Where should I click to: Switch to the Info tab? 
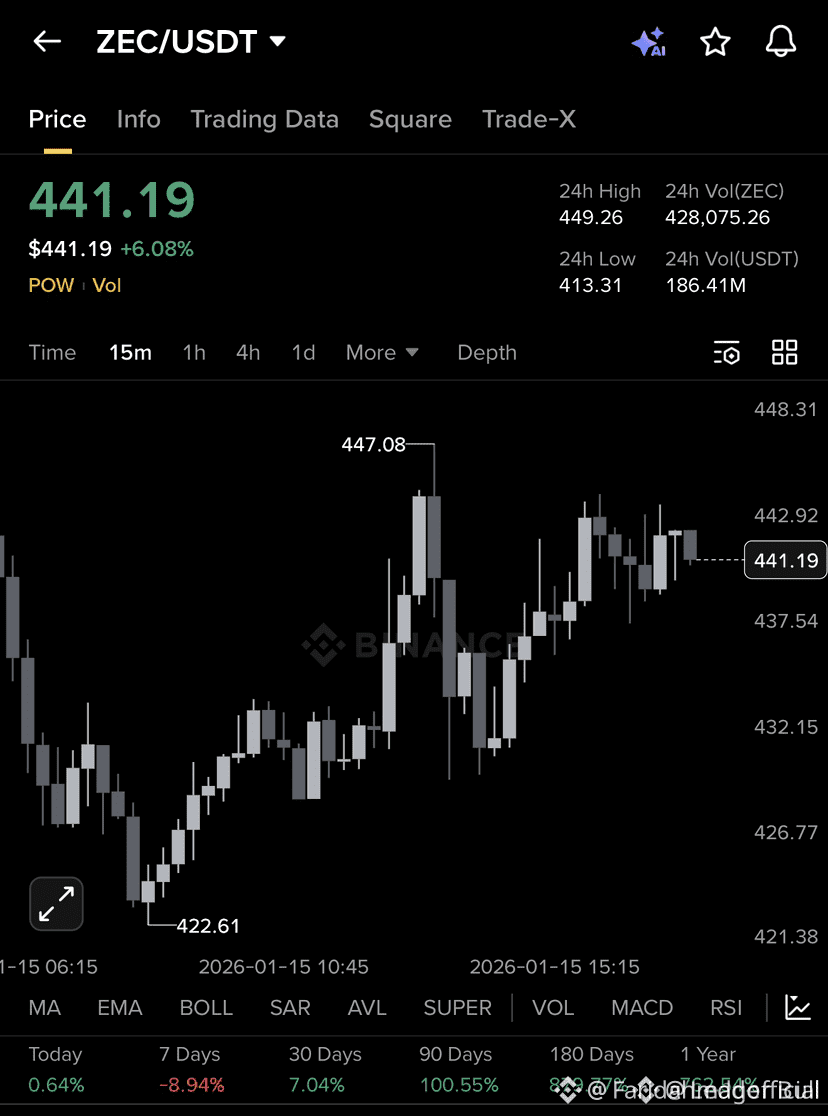pyautogui.click(x=138, y=119)
